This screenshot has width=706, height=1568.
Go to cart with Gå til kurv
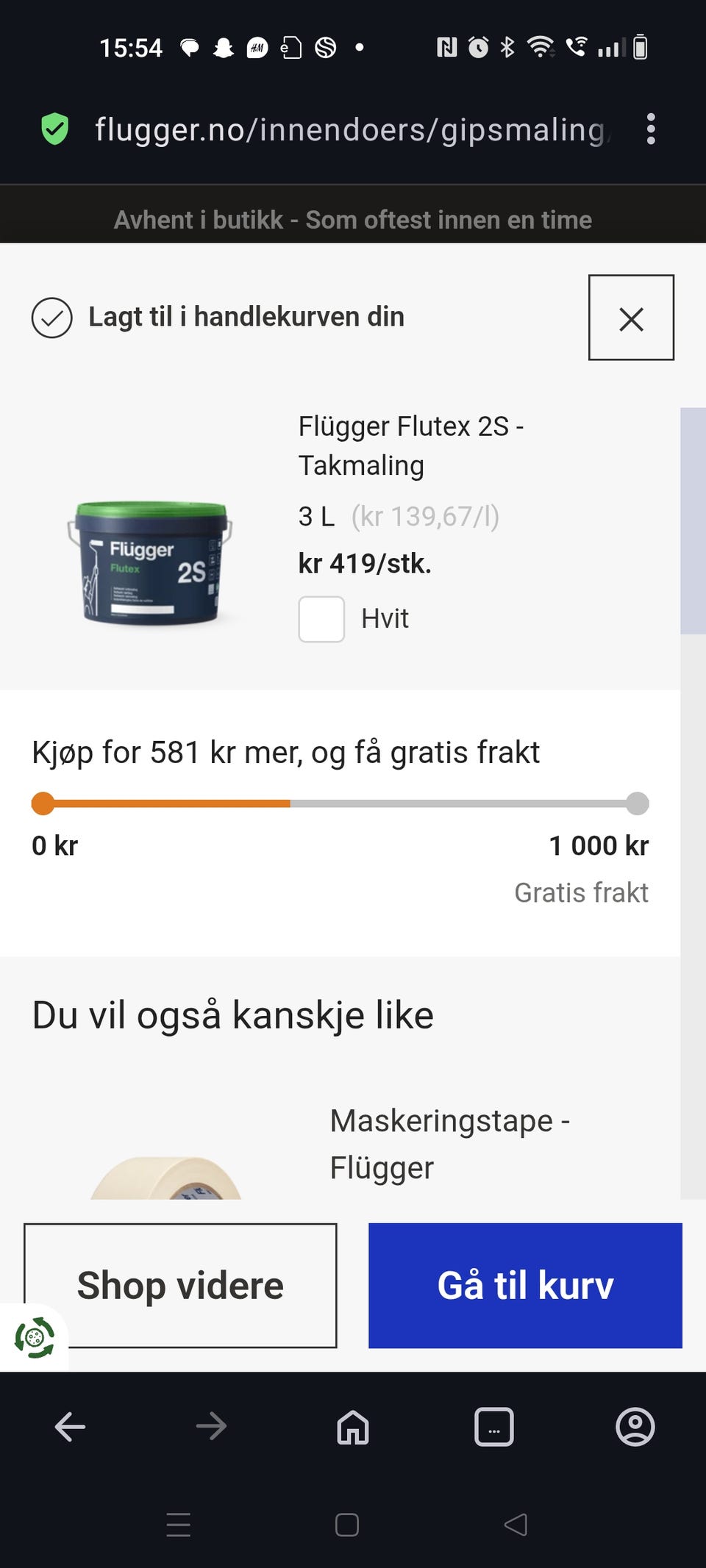(525, 1284)
